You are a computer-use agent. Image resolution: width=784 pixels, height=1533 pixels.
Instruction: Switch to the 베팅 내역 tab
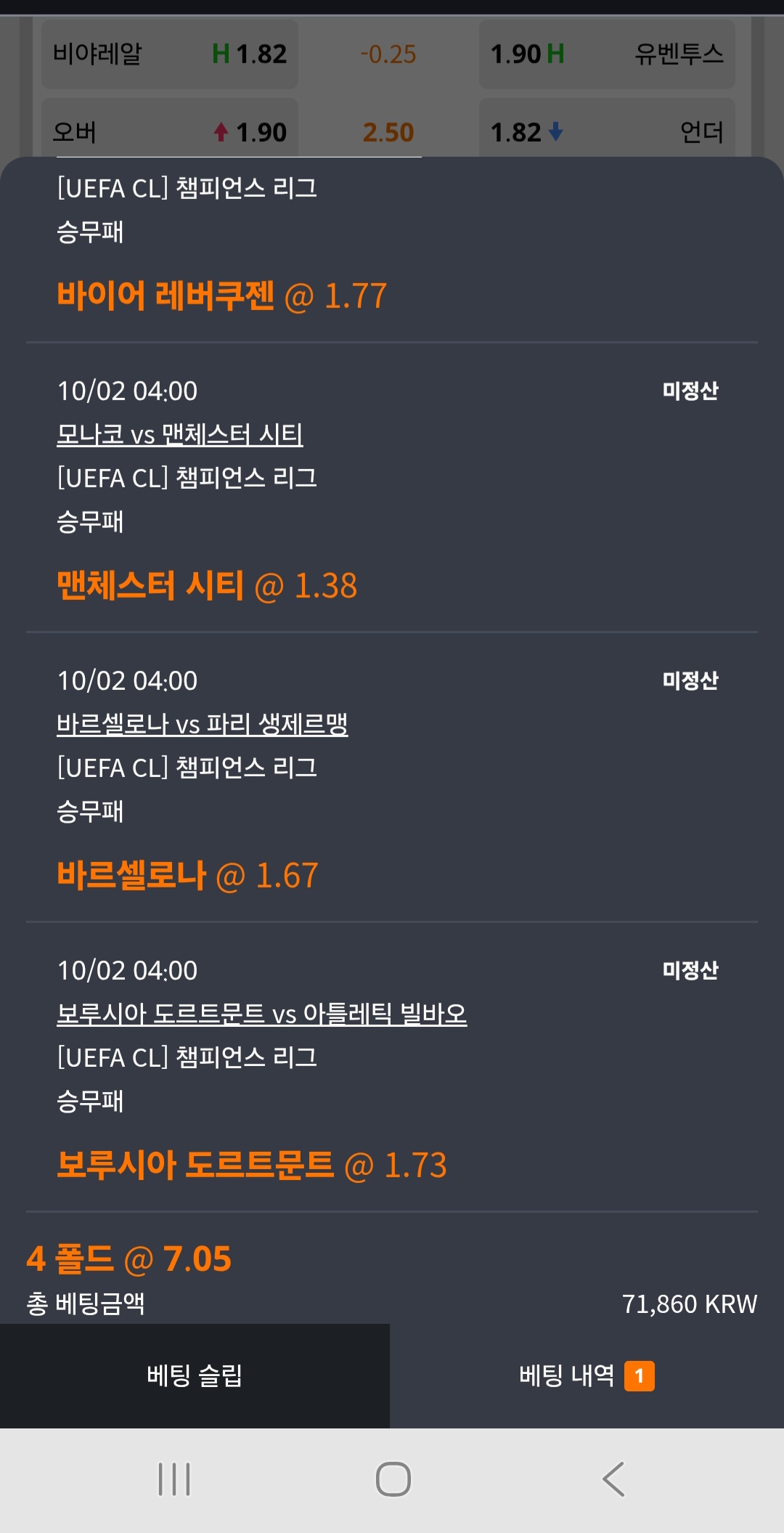point(587,1375)
